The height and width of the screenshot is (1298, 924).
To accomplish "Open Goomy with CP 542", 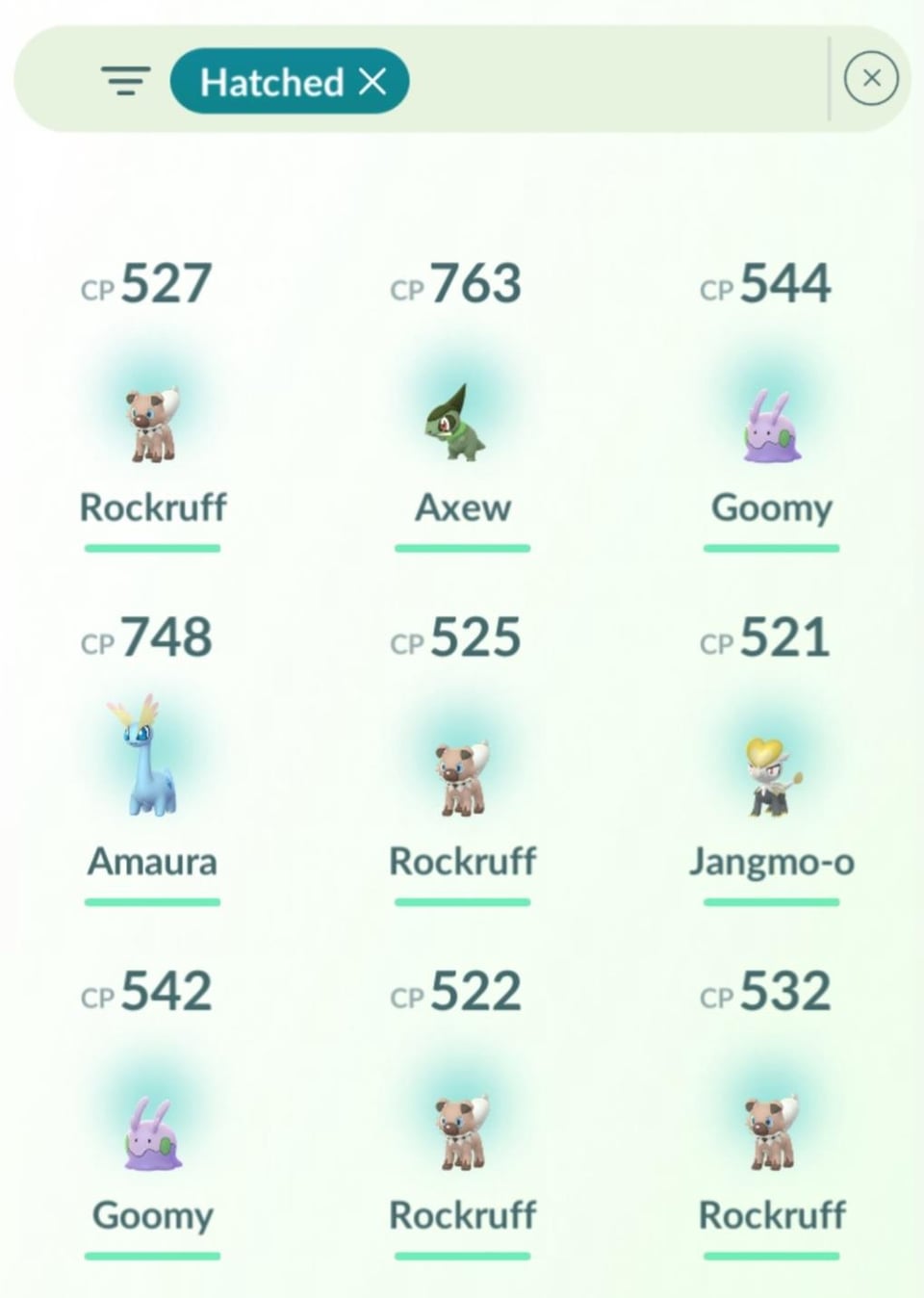I will click(x=153, y=1132).
